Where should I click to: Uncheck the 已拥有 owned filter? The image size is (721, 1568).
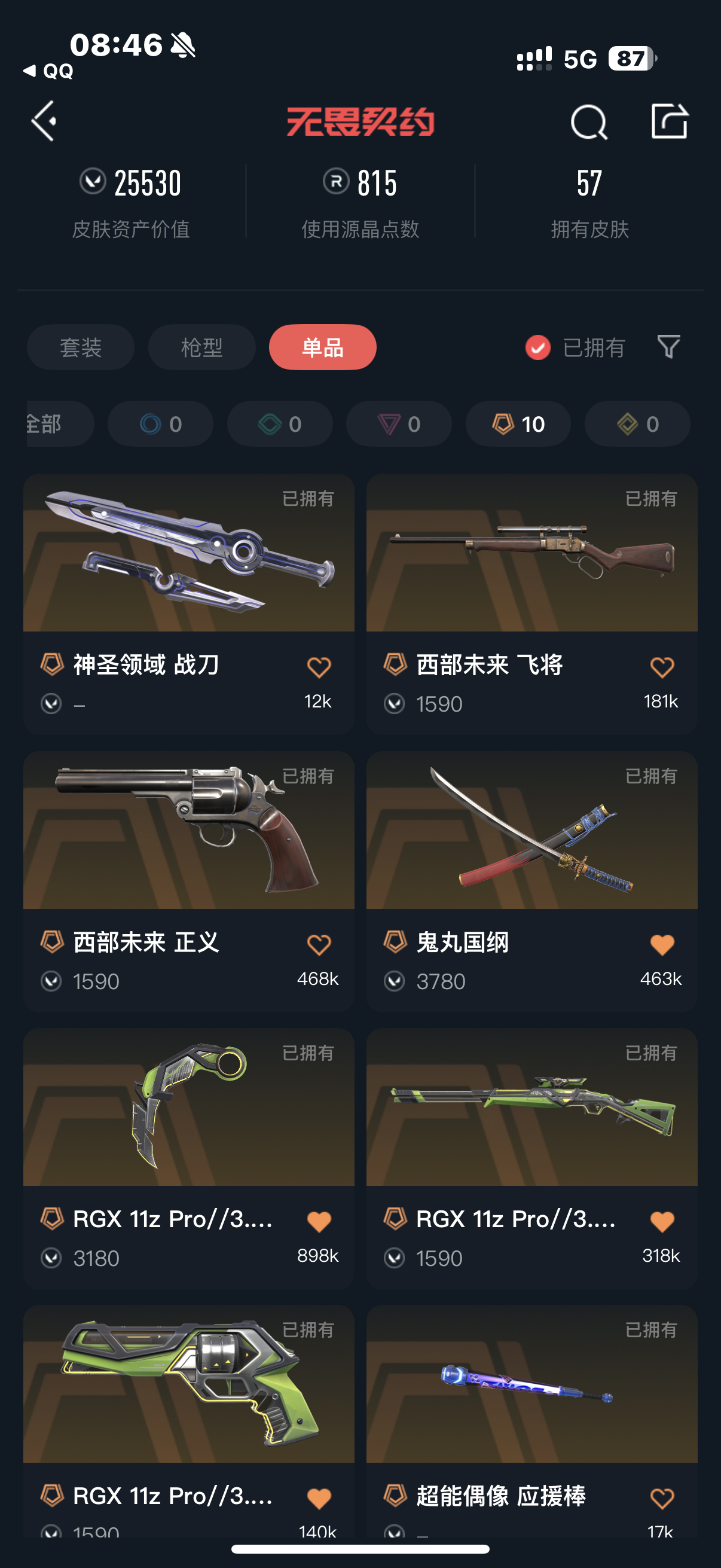coord(538,347)
